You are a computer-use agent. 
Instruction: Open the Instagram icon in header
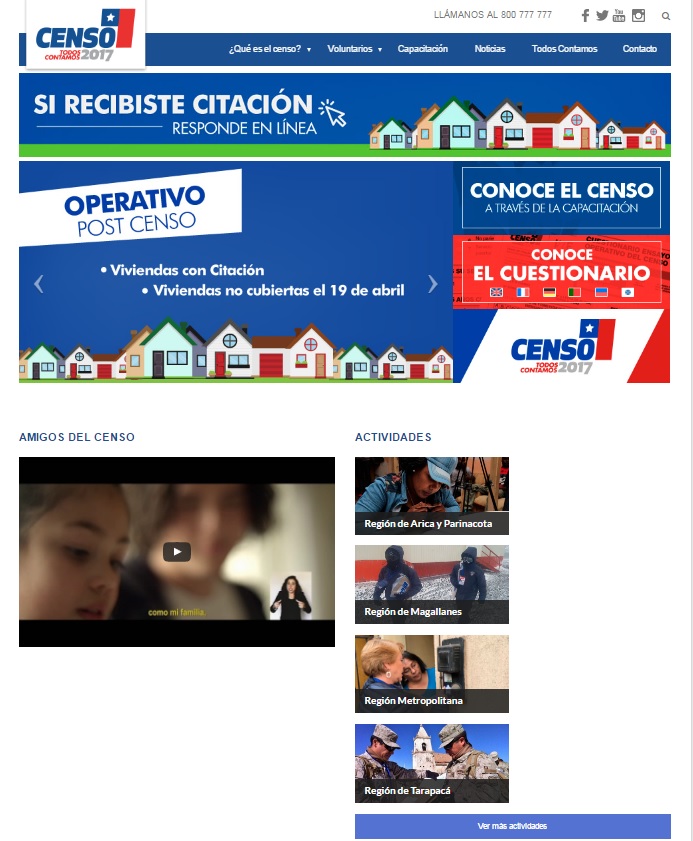pyautogui.click(x=638, y=15)
